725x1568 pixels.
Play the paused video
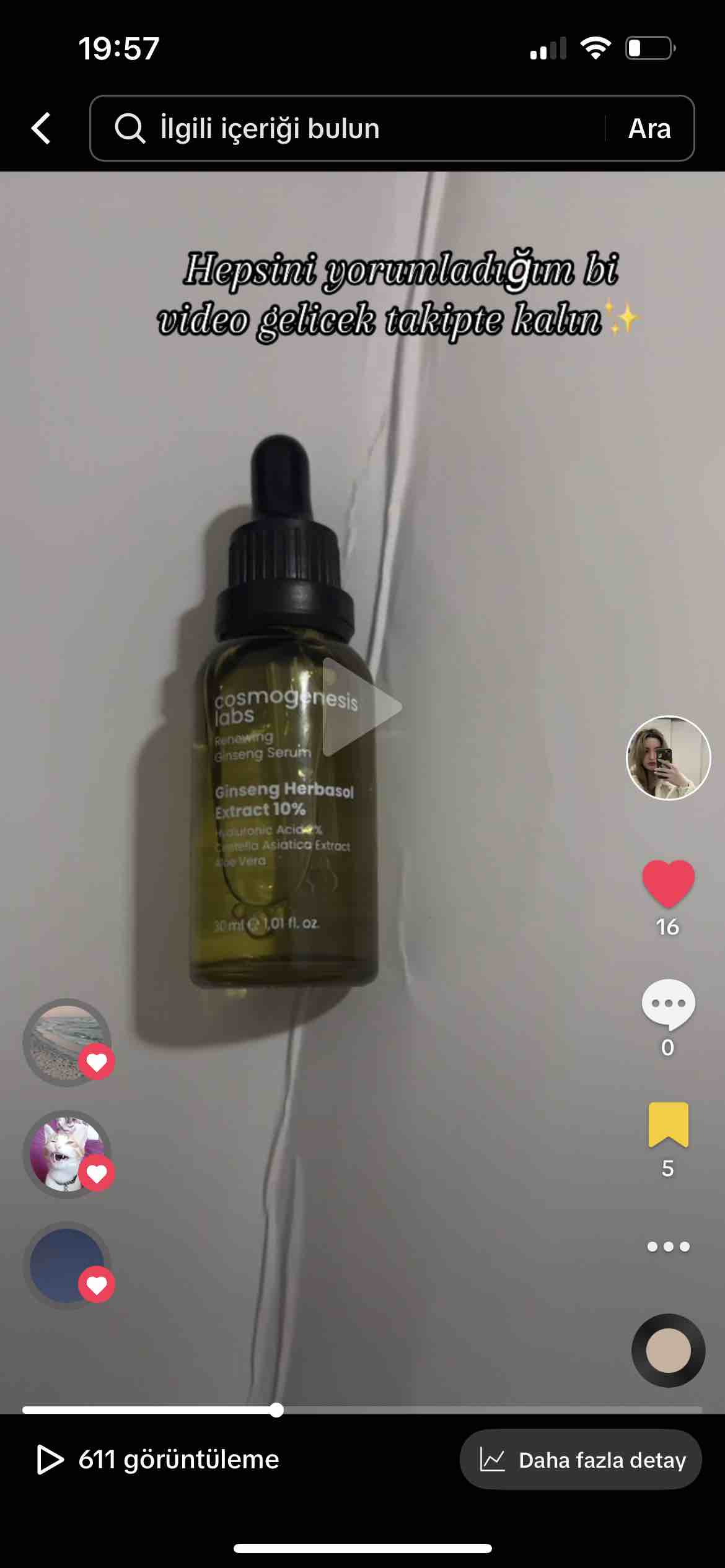(x=362, y=707)
